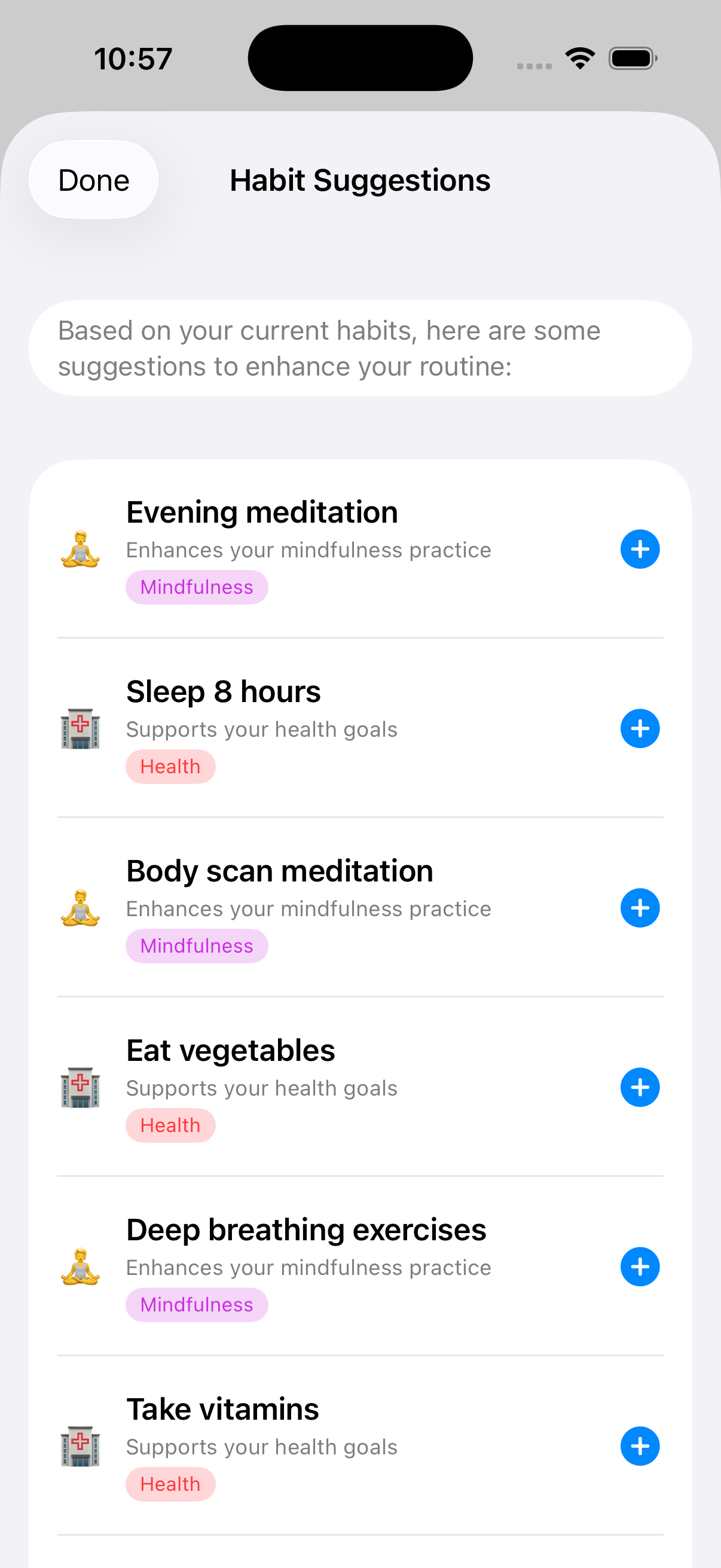Tap the meditation emoji beside Deep breathing exercises
721x1568 pixels.
(80, 1267)
